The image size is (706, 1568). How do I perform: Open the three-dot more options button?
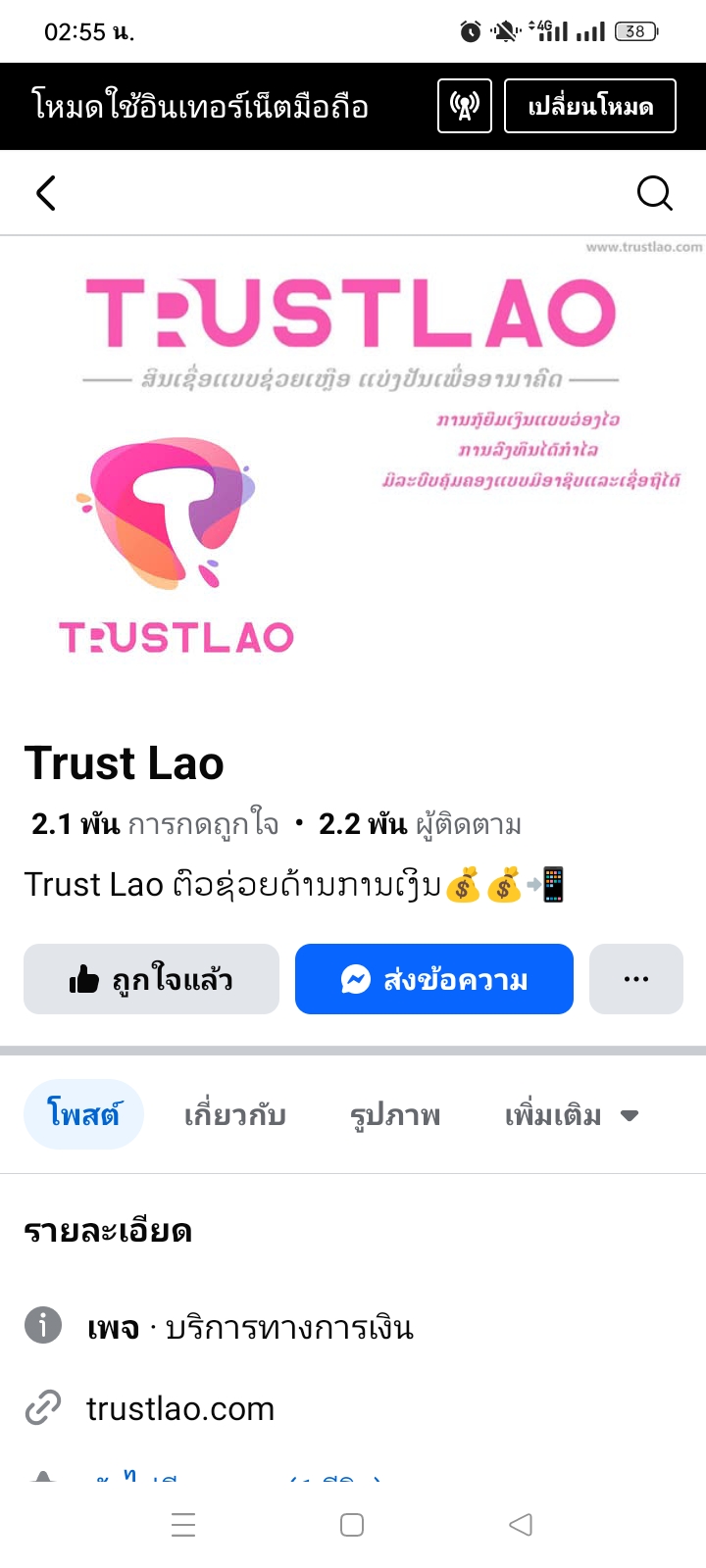pyautogui.click(x=635, y=979)
